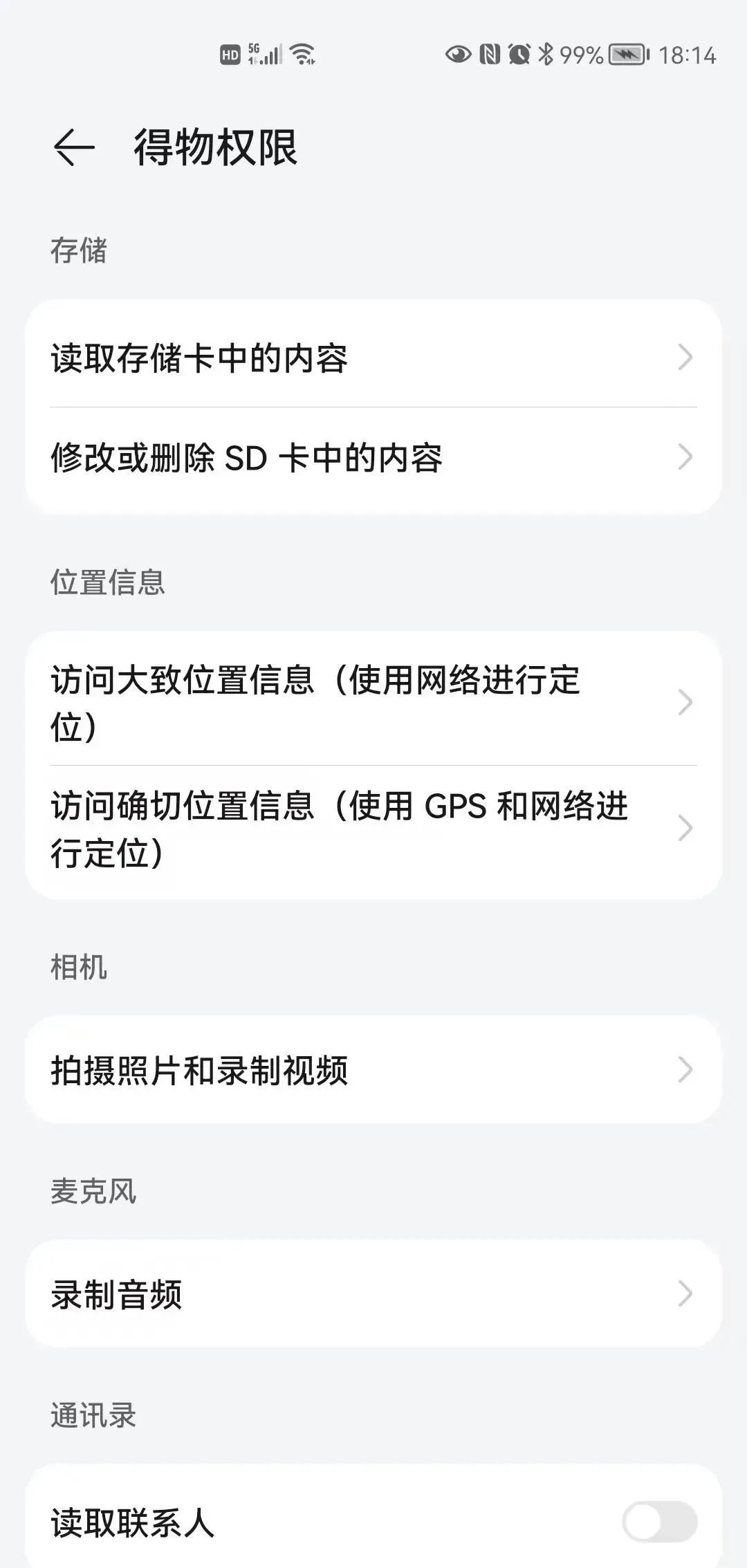The height and width of the screenshot is (1568, 747).
Task: Open 访问确切位置信息 GPS permission
Action: pos(373,828)
